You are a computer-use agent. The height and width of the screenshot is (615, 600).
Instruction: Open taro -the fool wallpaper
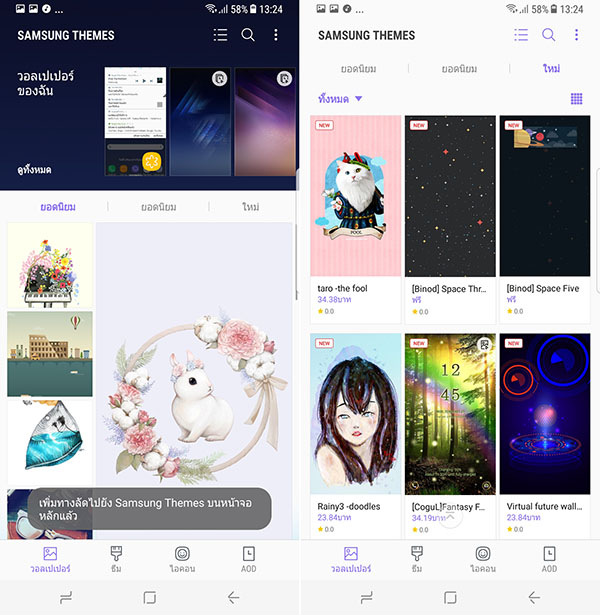[355, 195]
